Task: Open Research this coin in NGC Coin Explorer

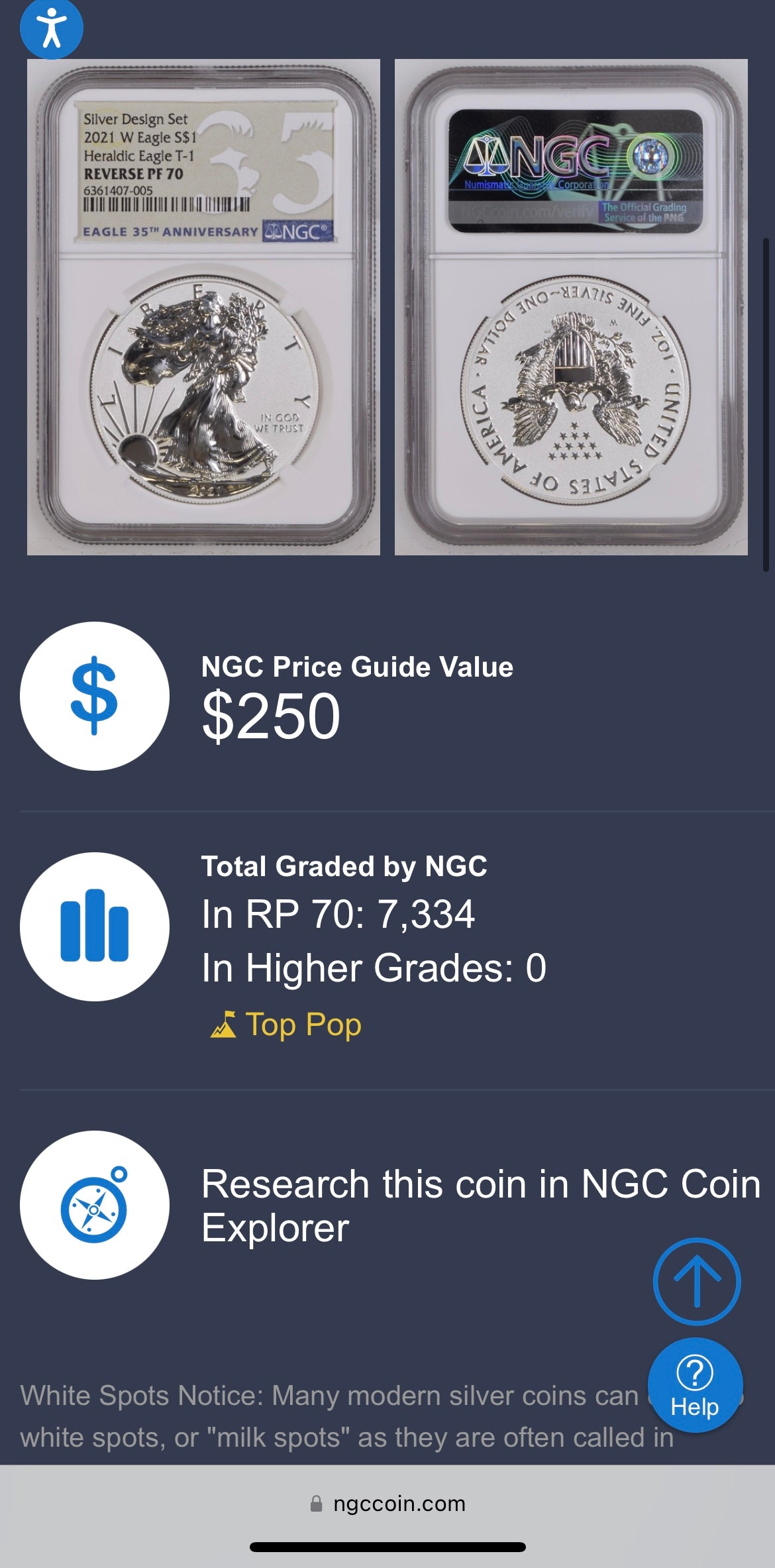Action: [x=480, y=1205]
